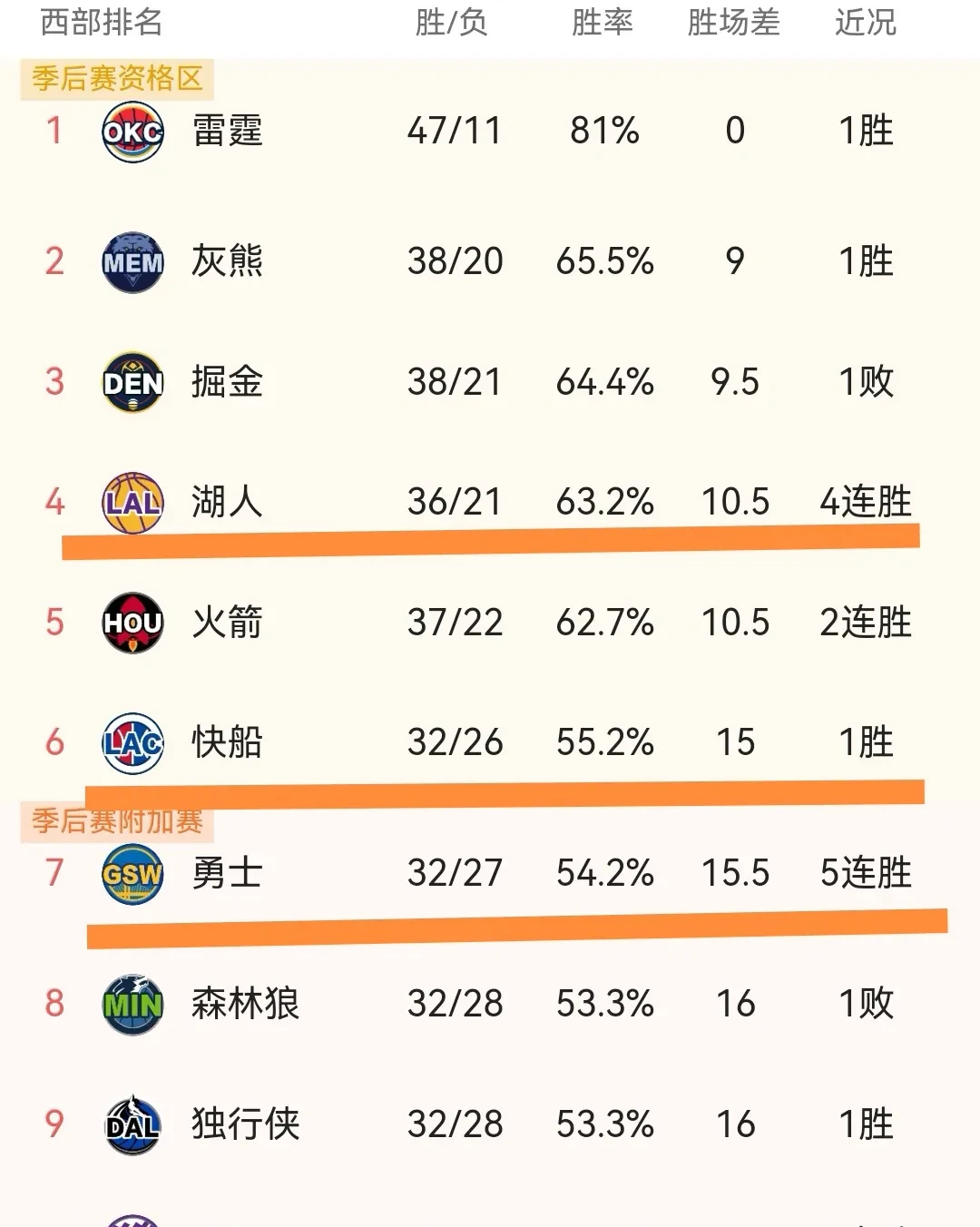Click the Dallas Mavericks DAL logo

pyautogui.click(x=132, y=1125)
